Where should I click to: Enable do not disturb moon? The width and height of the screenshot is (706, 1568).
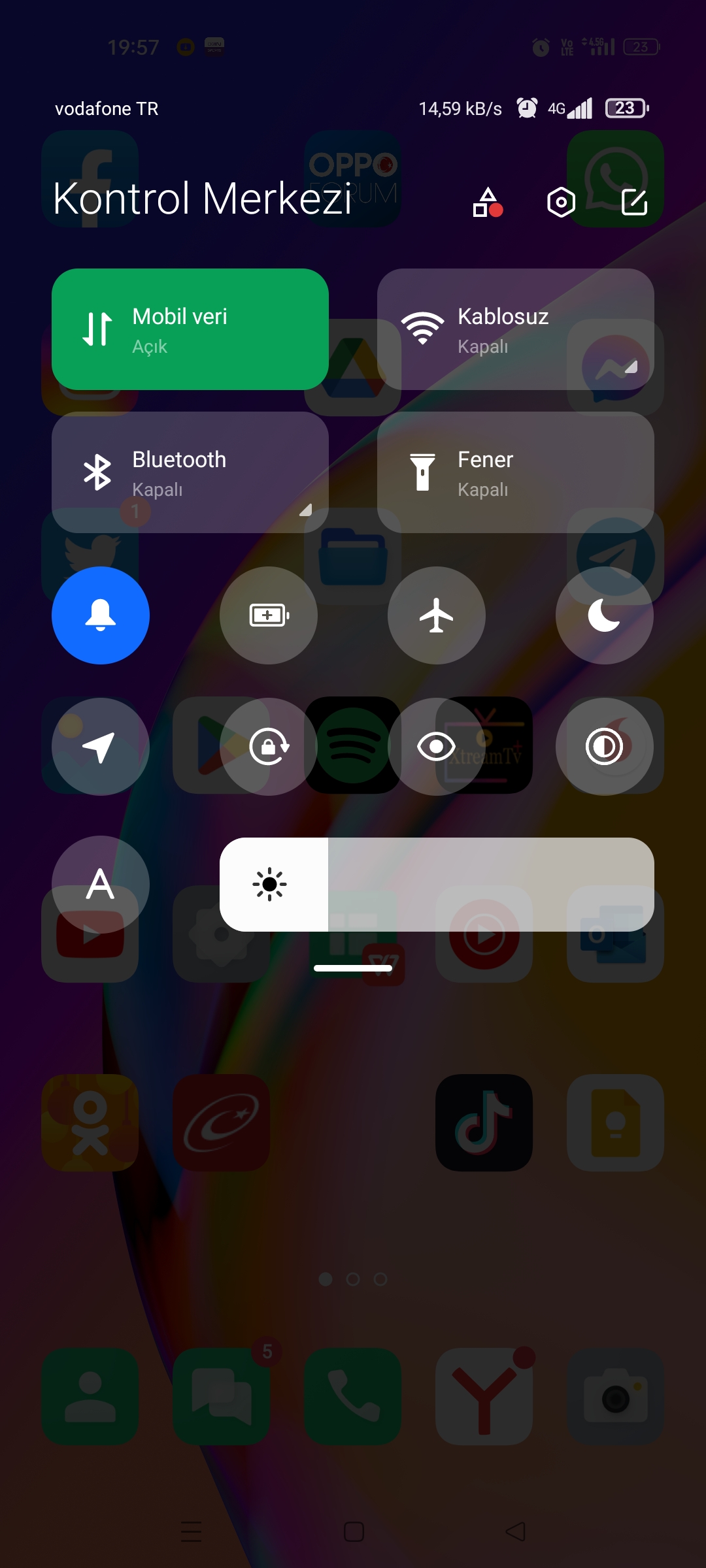pos(604,615)
